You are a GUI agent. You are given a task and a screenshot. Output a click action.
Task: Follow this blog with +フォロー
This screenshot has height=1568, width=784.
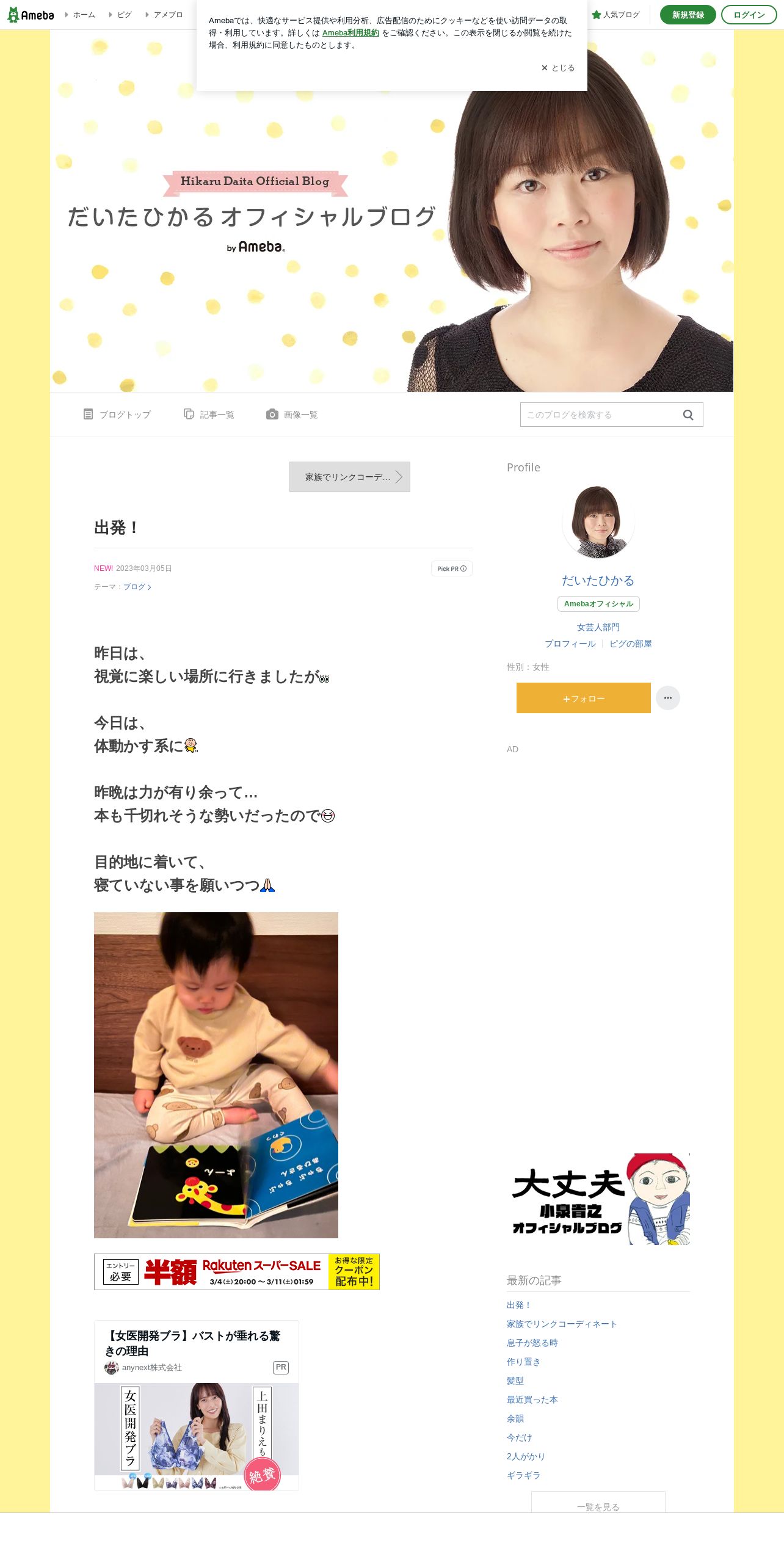click(x=584, y=698)
